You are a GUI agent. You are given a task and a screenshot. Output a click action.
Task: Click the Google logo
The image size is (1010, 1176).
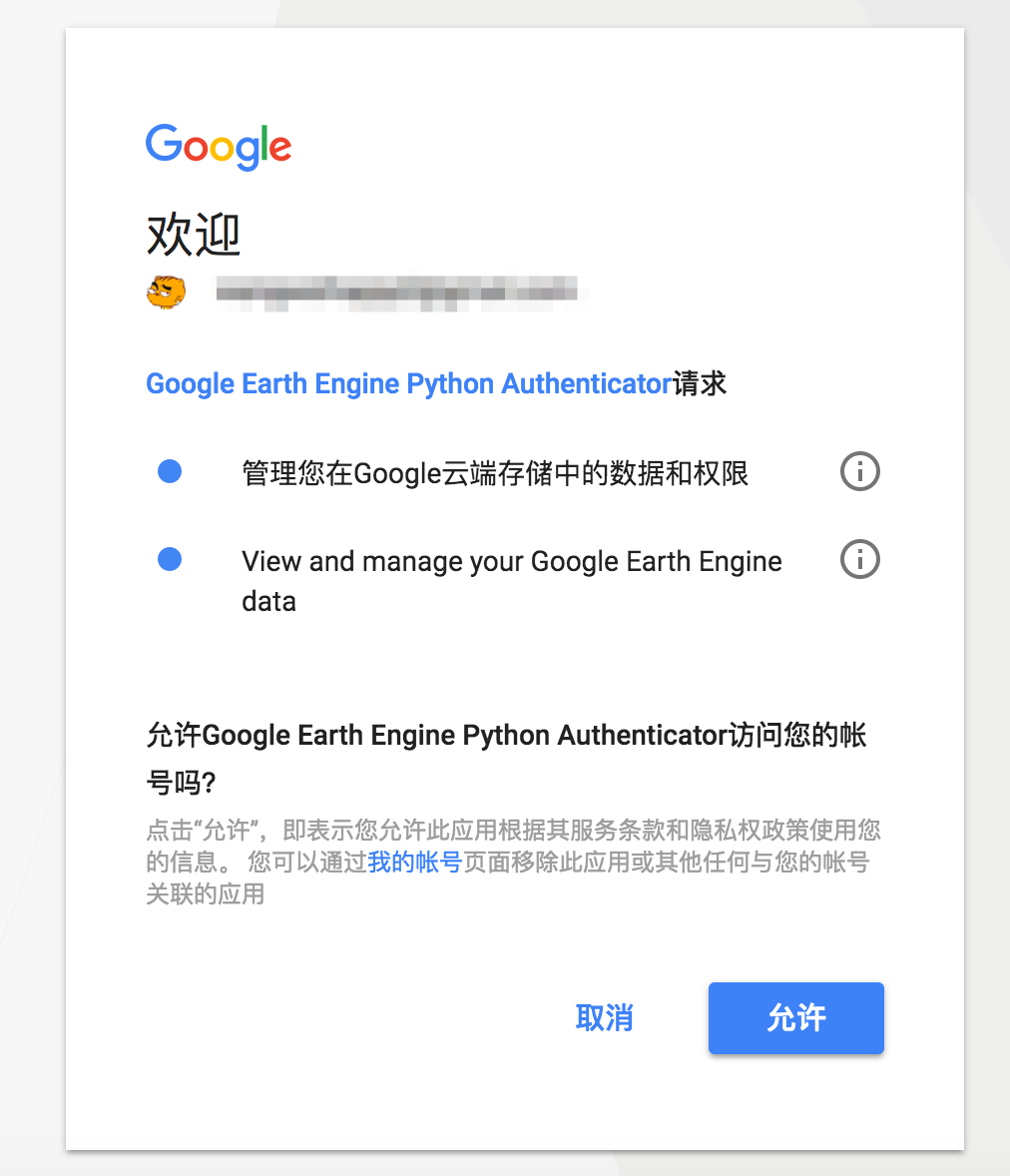tap(218, 146)
